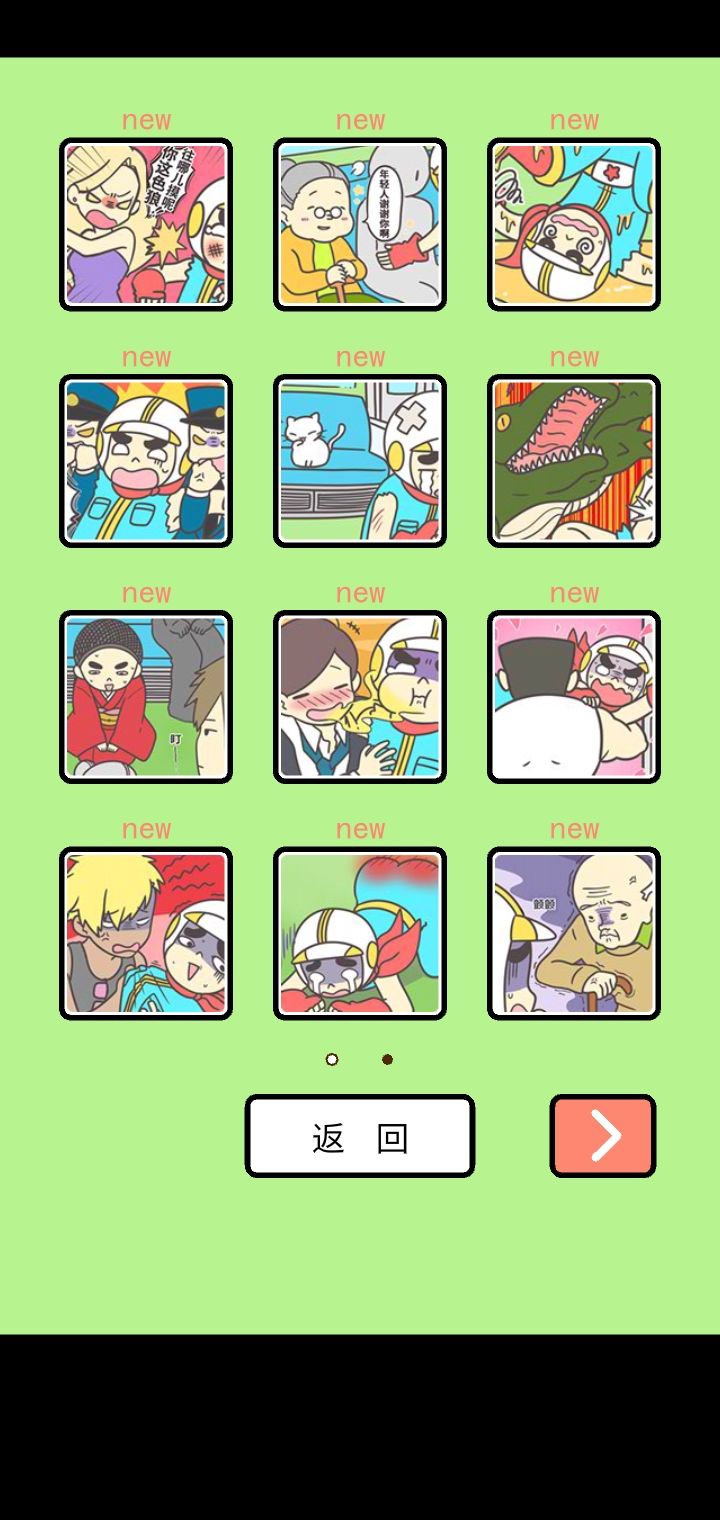Open the crying racer close-up comic
The image size is (720, 1520).
[360, 932]
